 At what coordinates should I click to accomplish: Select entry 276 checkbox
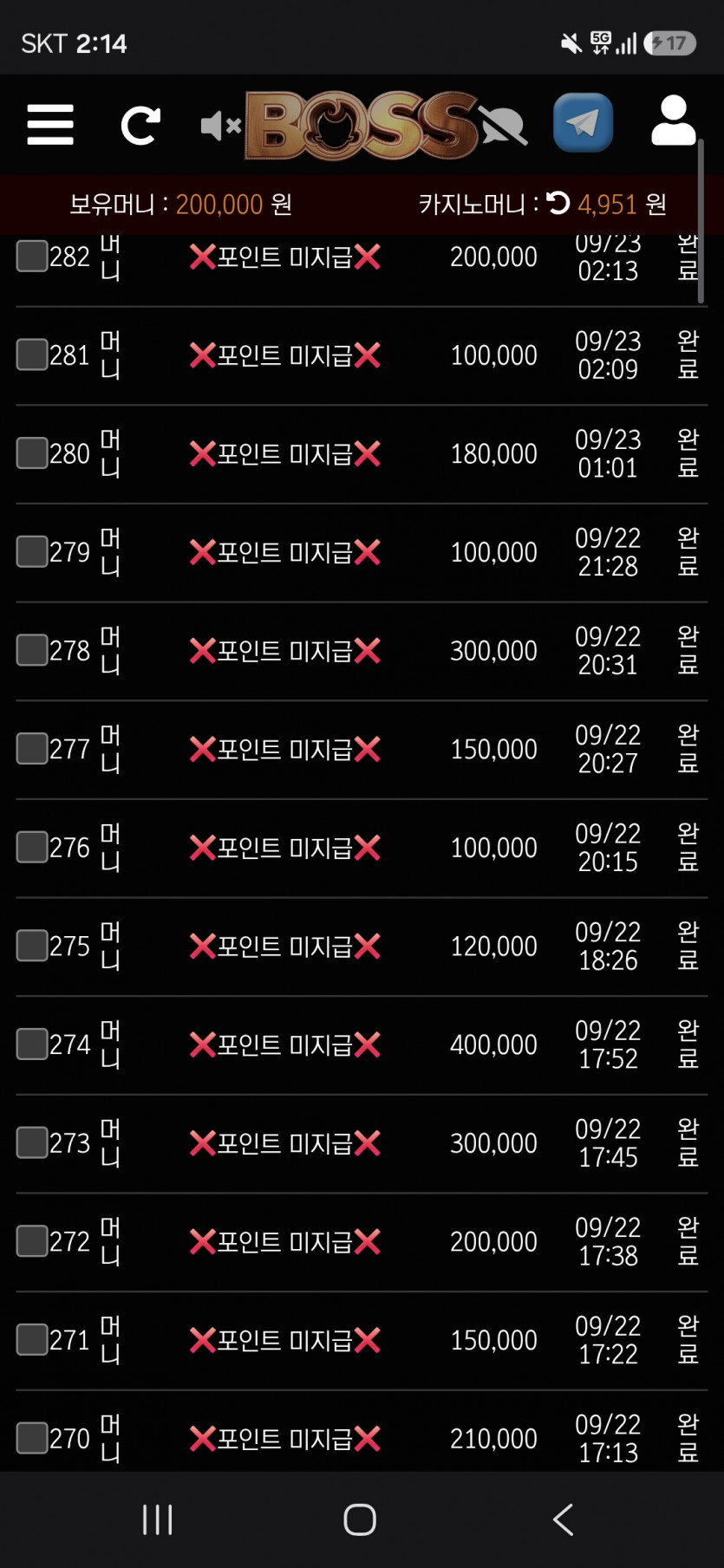32,847
